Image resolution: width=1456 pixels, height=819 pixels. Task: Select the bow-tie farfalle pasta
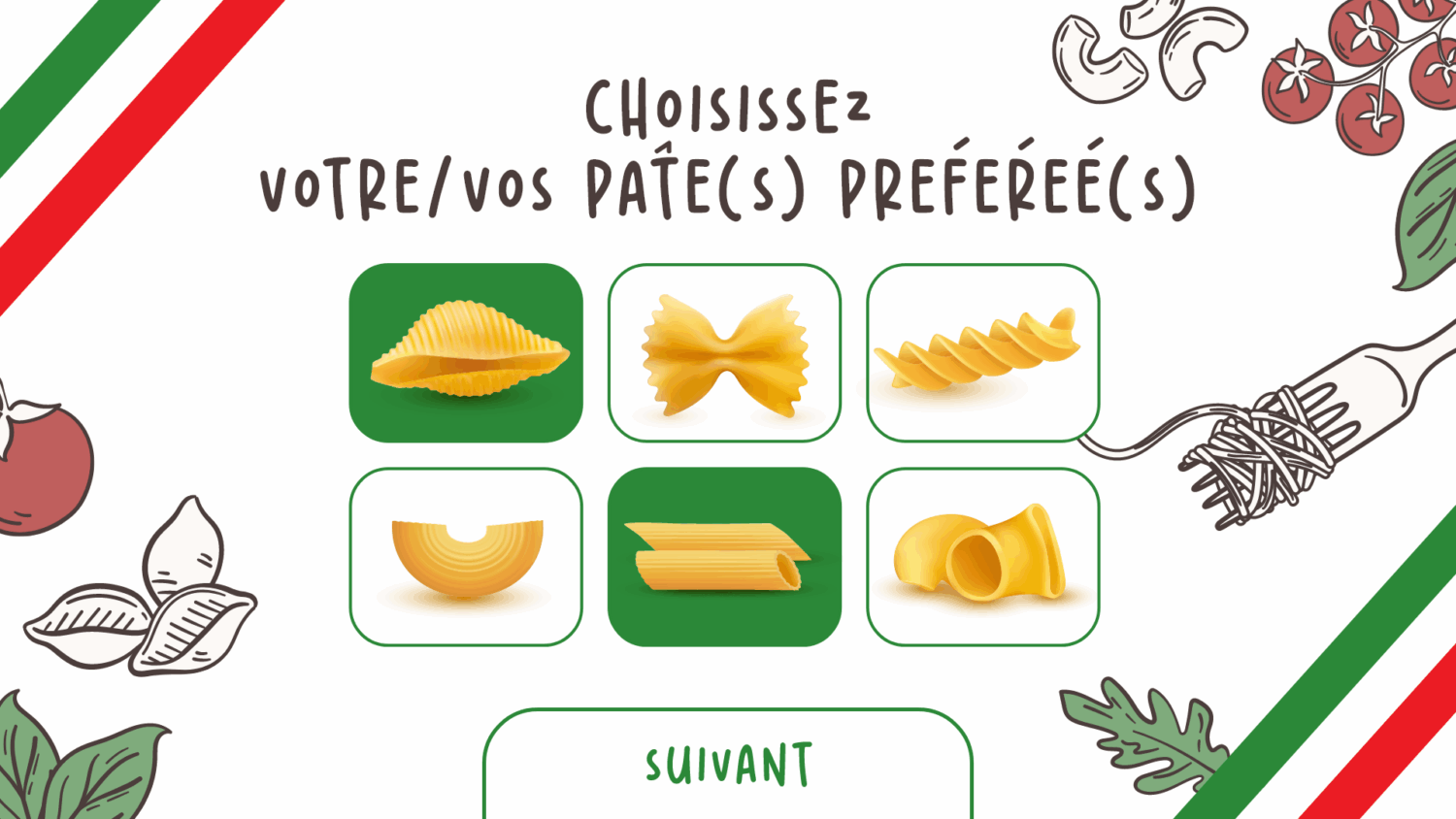click(x=724, y=352)
